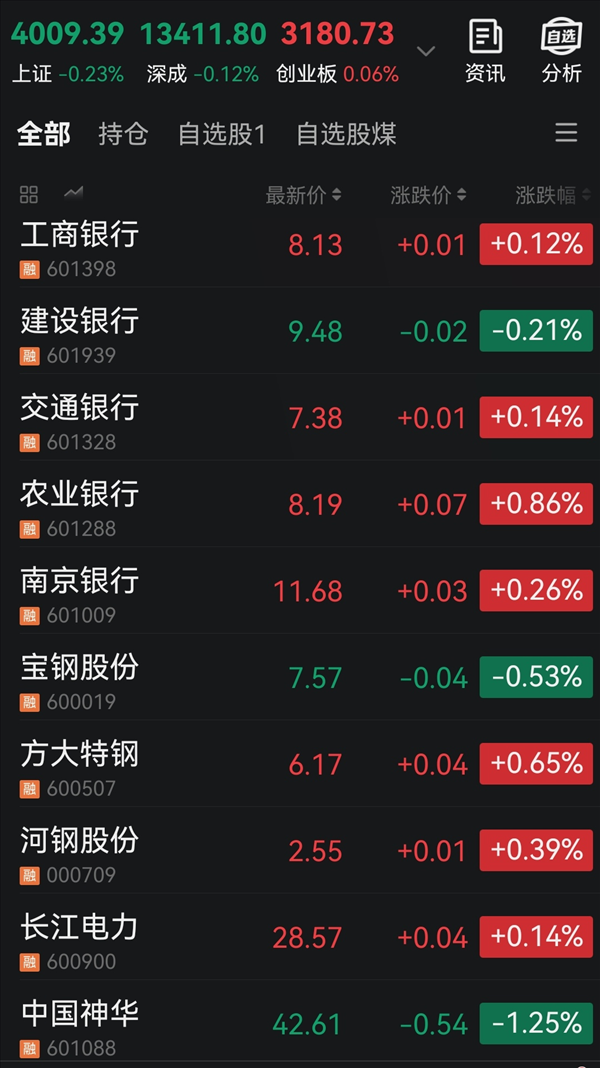Image resolution: width=600 pixels, height=1068 pixels.
Task: Open the 中国神华 row
Action: (x=80, y=1024)
